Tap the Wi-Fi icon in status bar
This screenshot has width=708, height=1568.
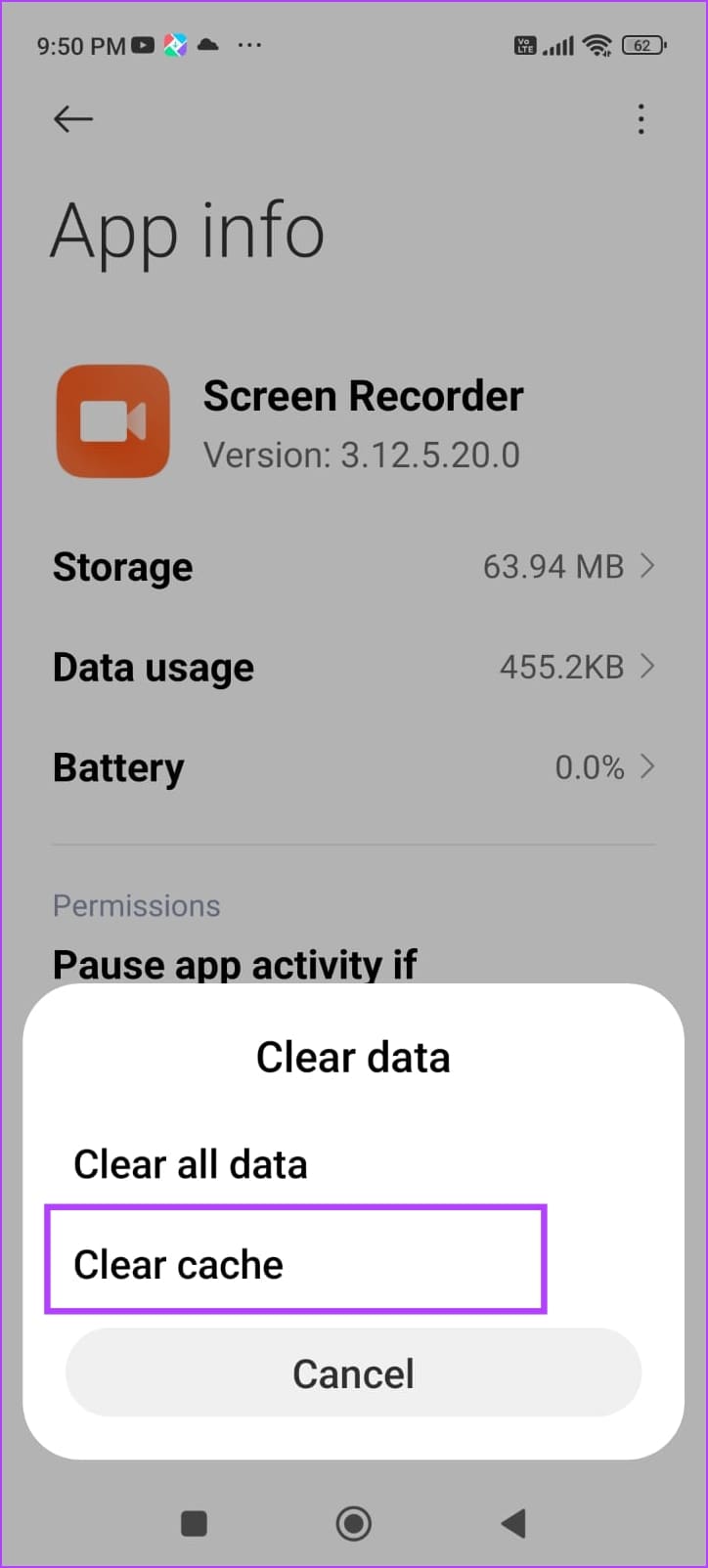tap(598, 44)
